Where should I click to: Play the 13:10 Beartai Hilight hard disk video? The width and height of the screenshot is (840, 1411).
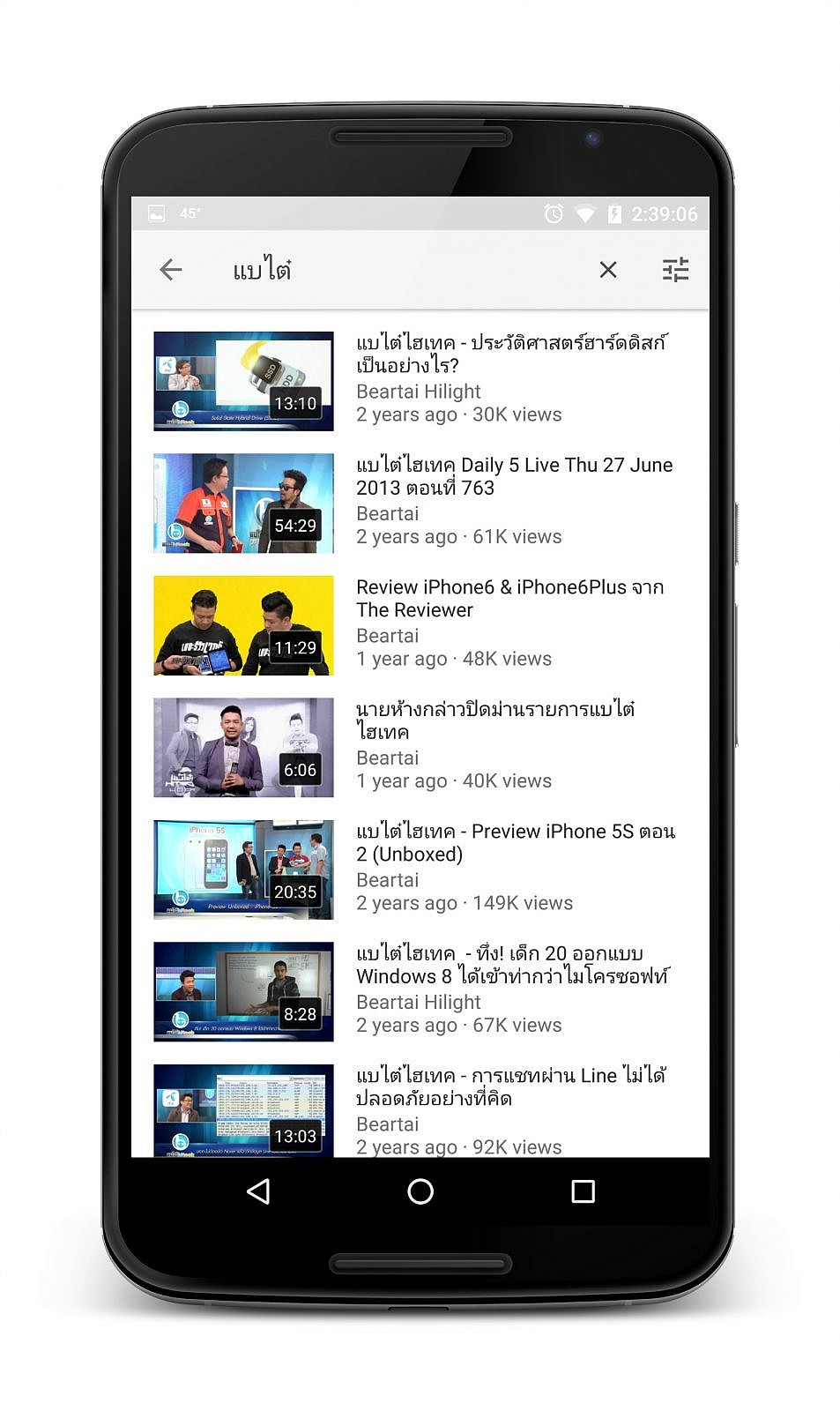click(243, 381)
